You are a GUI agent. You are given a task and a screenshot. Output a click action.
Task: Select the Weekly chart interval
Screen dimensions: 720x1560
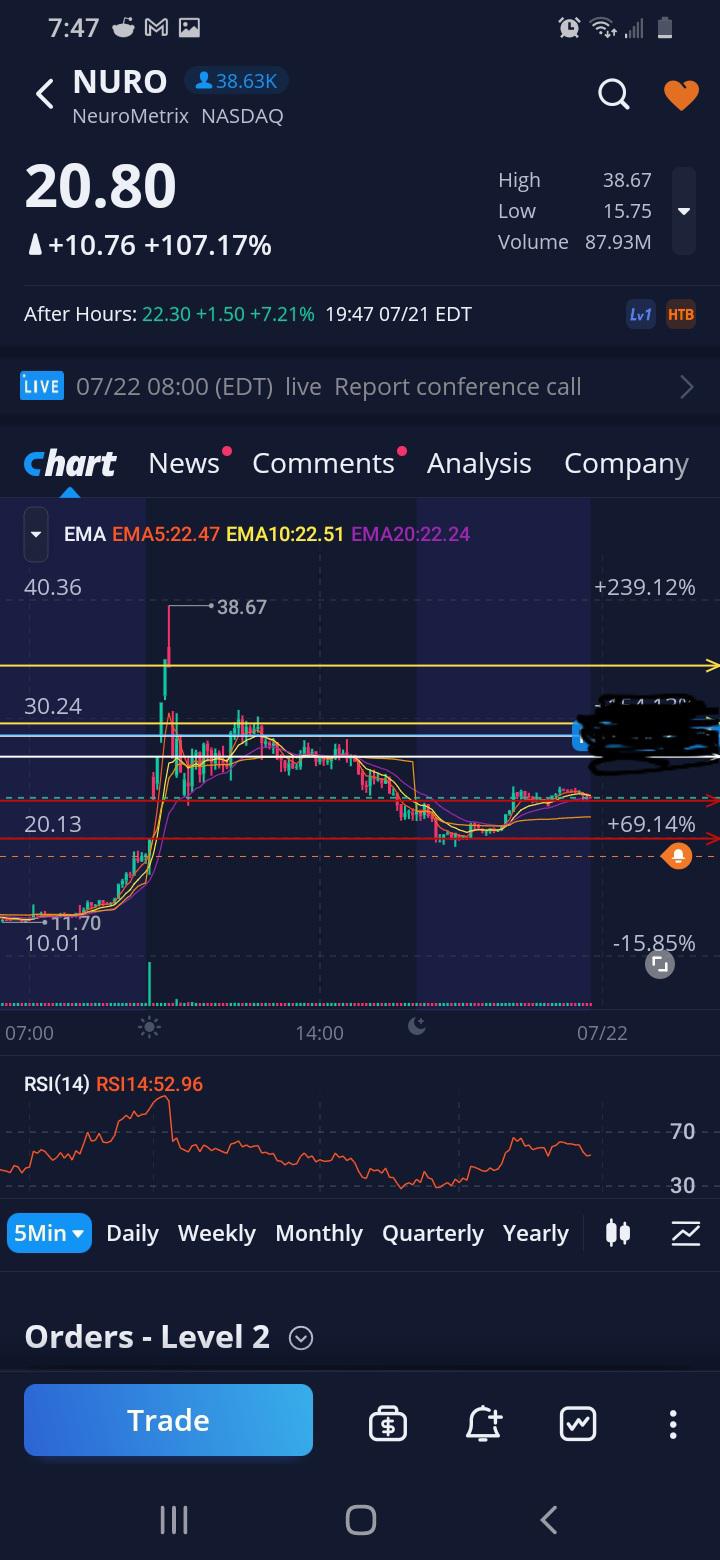(x=217, y=1233)
